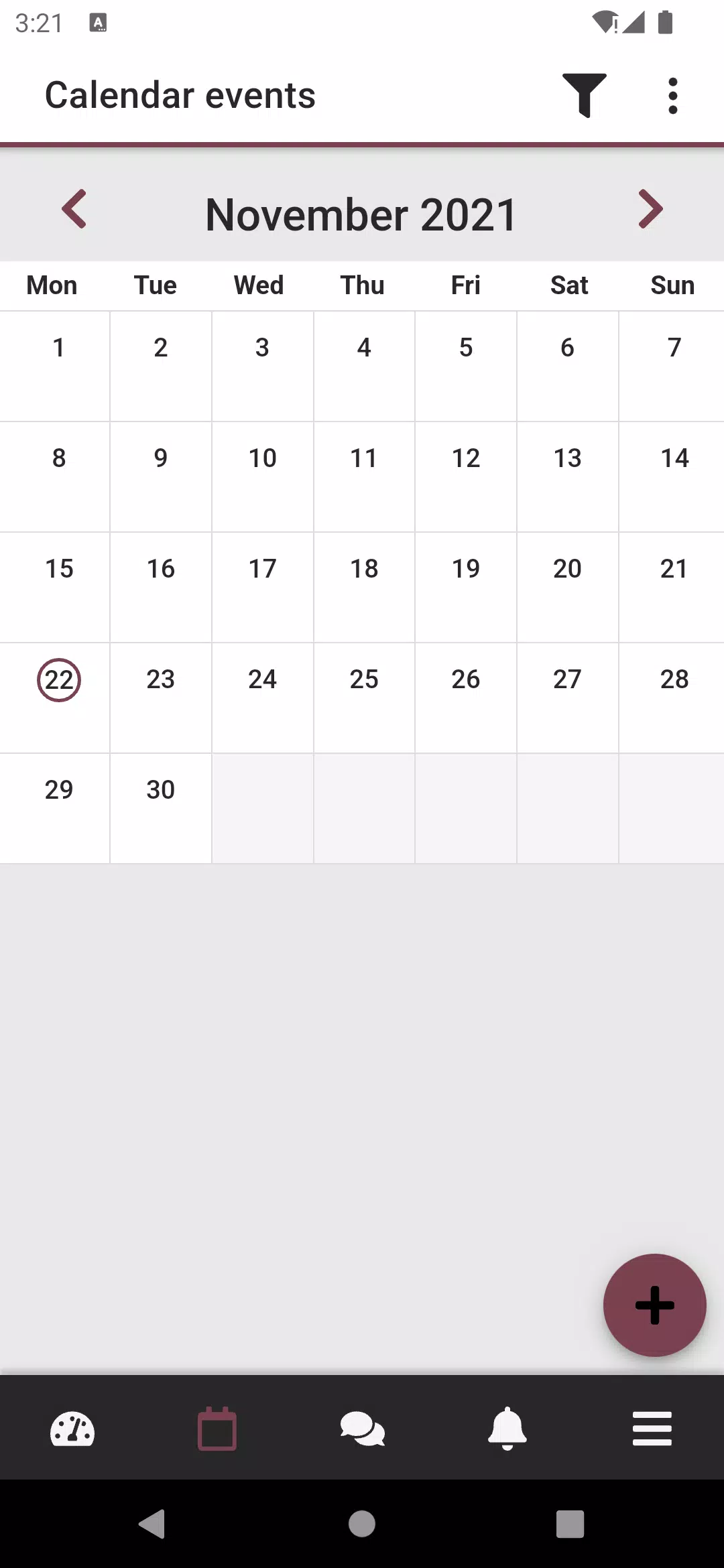Go to the next month
Viewport: 724px width, 1568px height.
650,209
